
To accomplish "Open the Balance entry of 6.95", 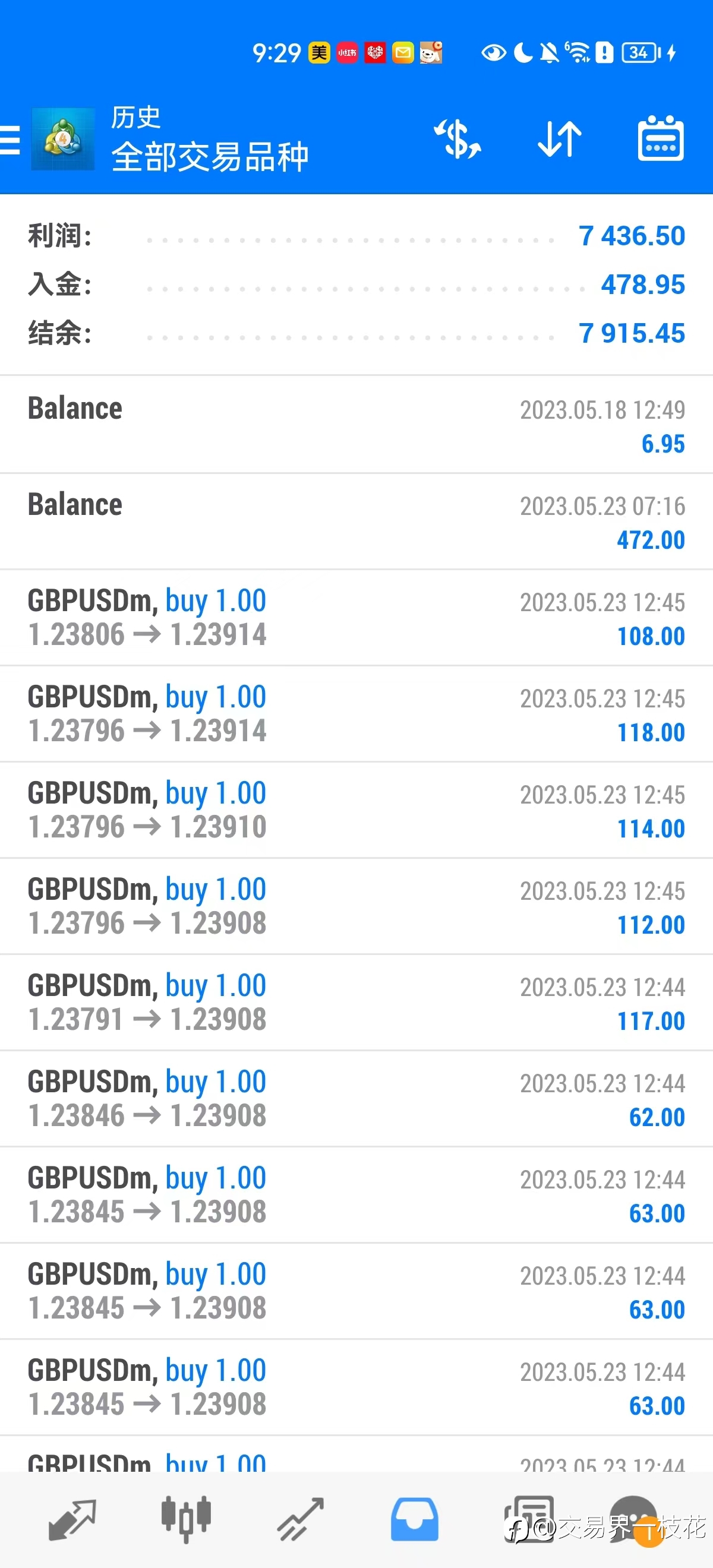I will click(356, 425).
